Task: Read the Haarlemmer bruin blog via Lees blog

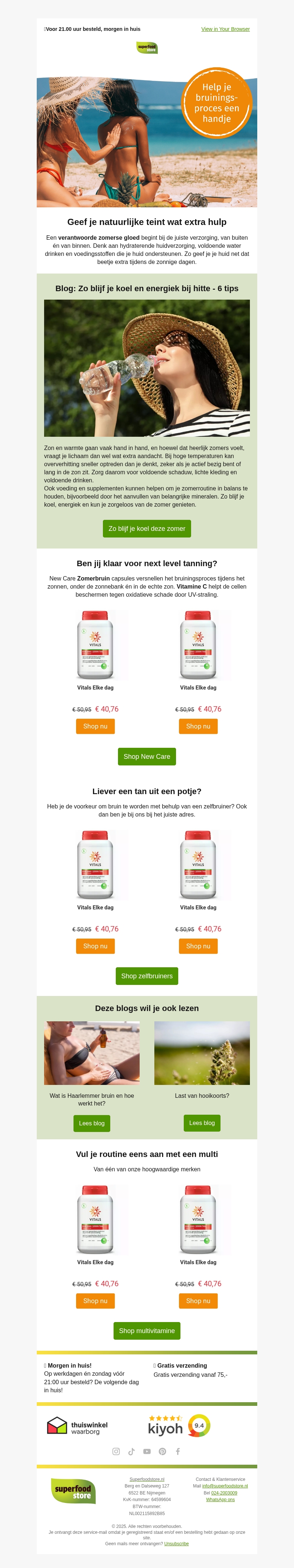Action: tap(92, 1123)
